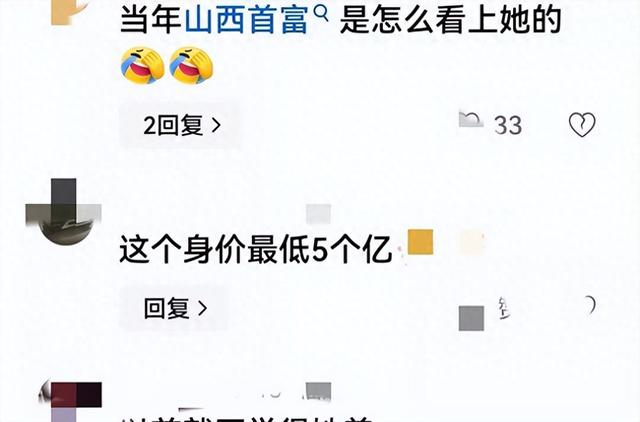Screen dimensions: 640x422
Task: Tap the broken-heart dislike icon beside 33
Action: pyautogui.click(x=581, y=124)
